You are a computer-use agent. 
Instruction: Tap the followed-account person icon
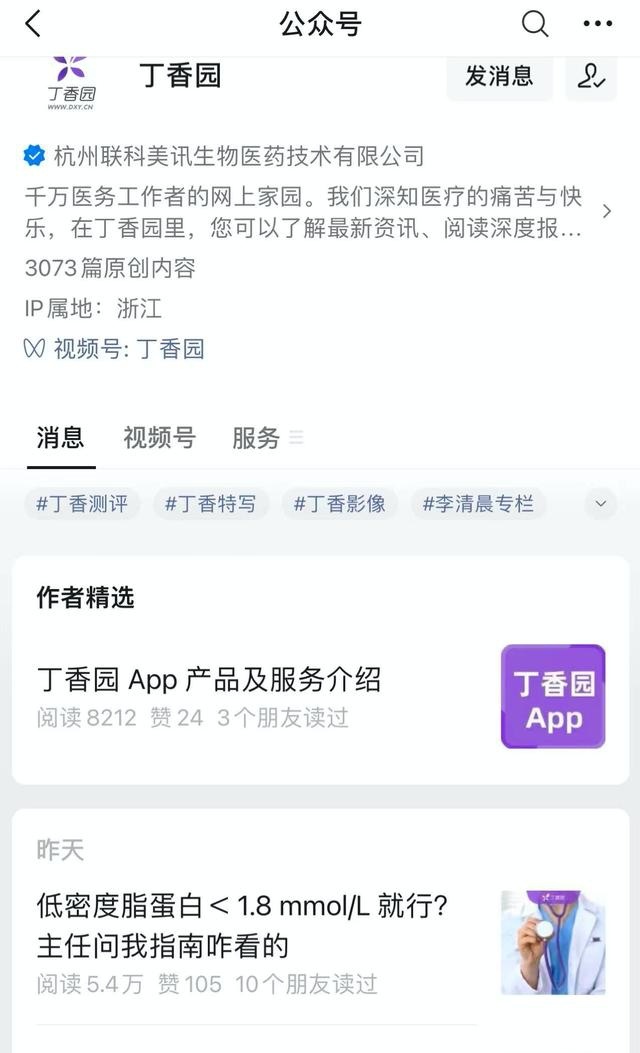click(x=591, y=76)
